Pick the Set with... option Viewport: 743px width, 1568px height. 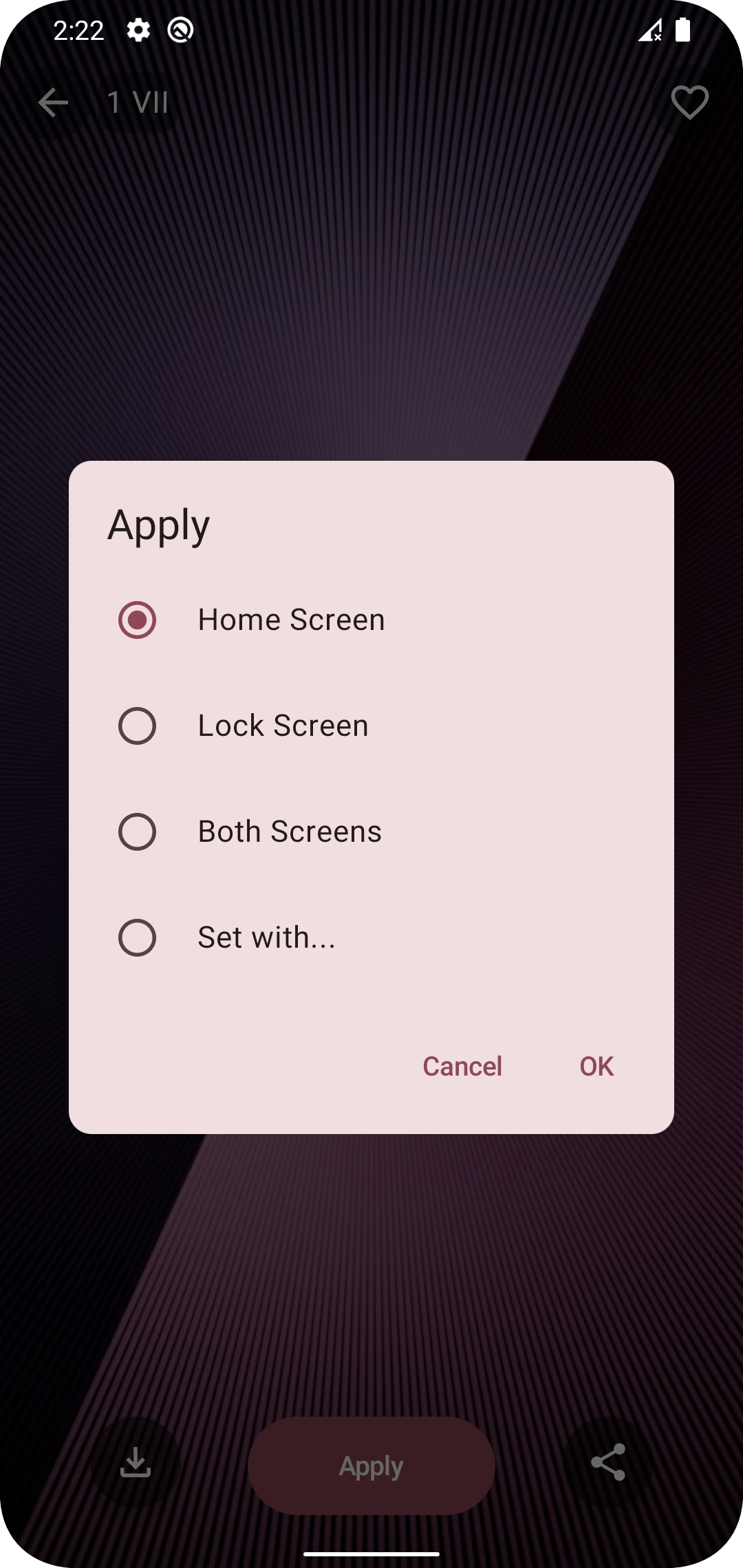point(138,937)
